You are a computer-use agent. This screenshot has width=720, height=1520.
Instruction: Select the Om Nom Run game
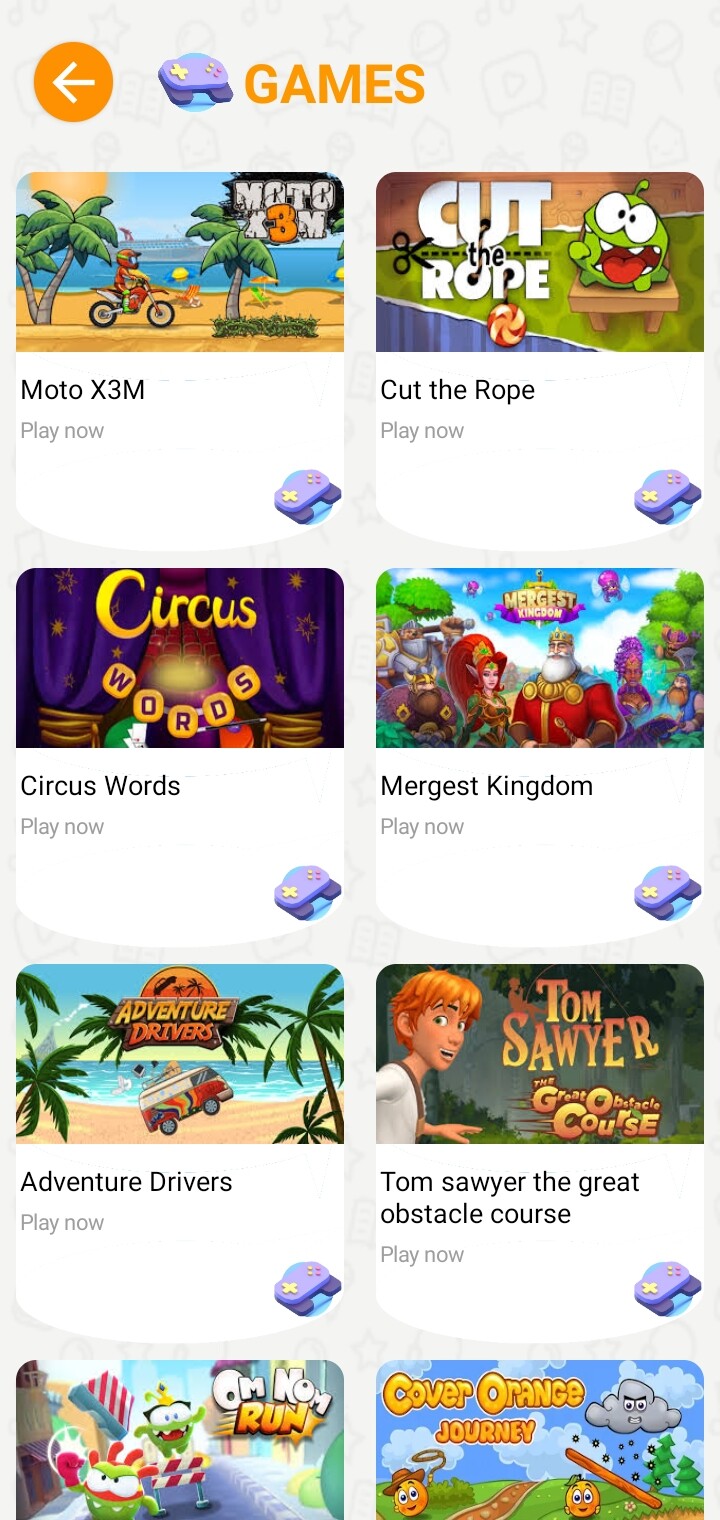pyautogui.click(x=180, y=1440)
